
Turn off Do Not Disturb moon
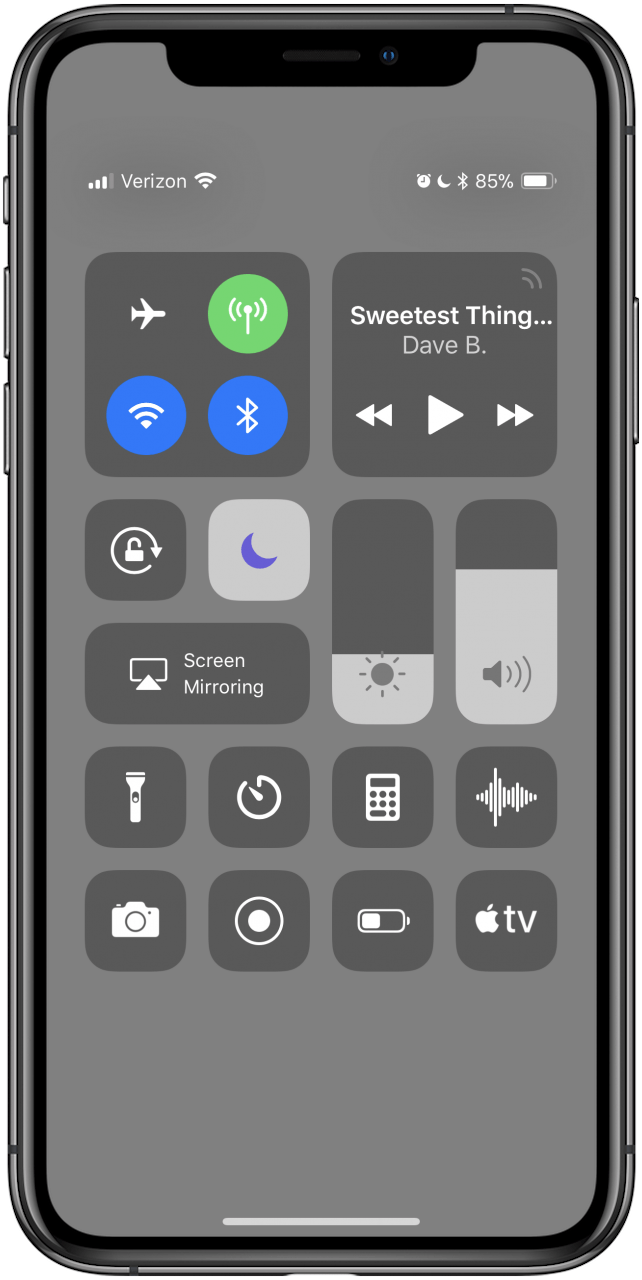tap(259, 550)
